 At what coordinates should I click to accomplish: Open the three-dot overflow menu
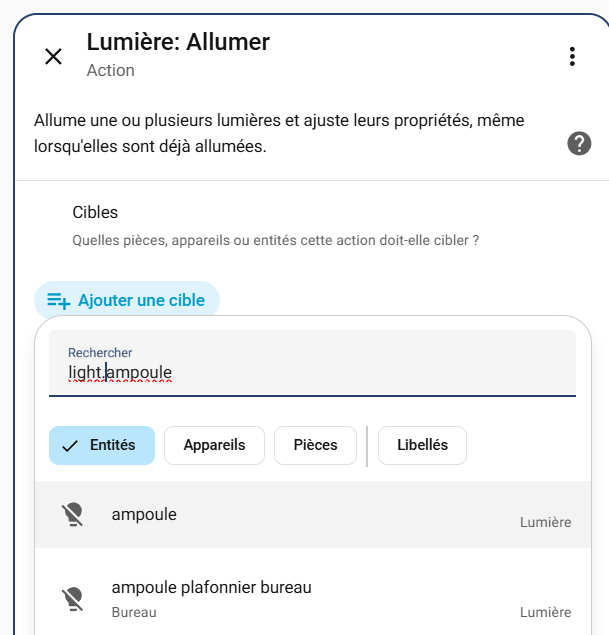tap(572, 57)
